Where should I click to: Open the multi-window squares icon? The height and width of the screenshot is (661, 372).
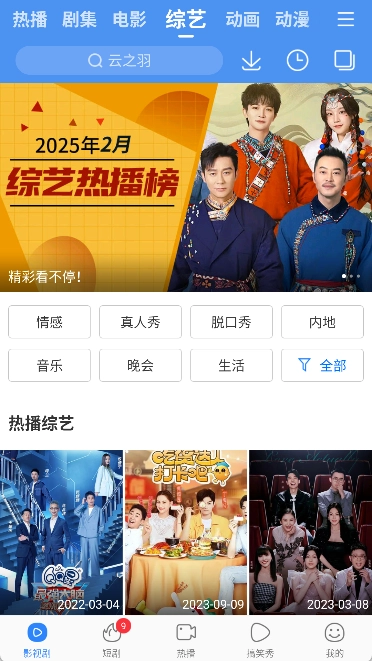tap(345, 60)
